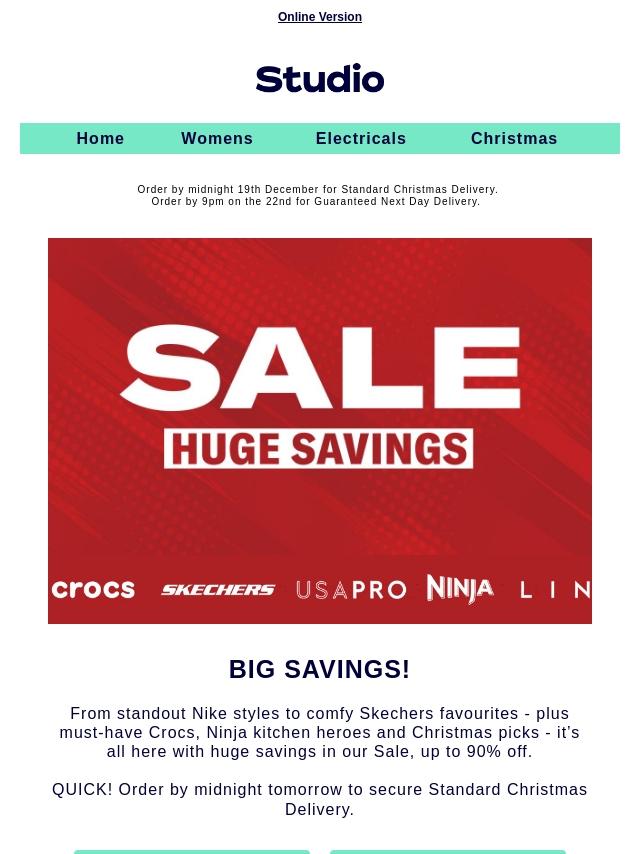Tap the Studio logo header
640x854 pixels.
[320, 78]
